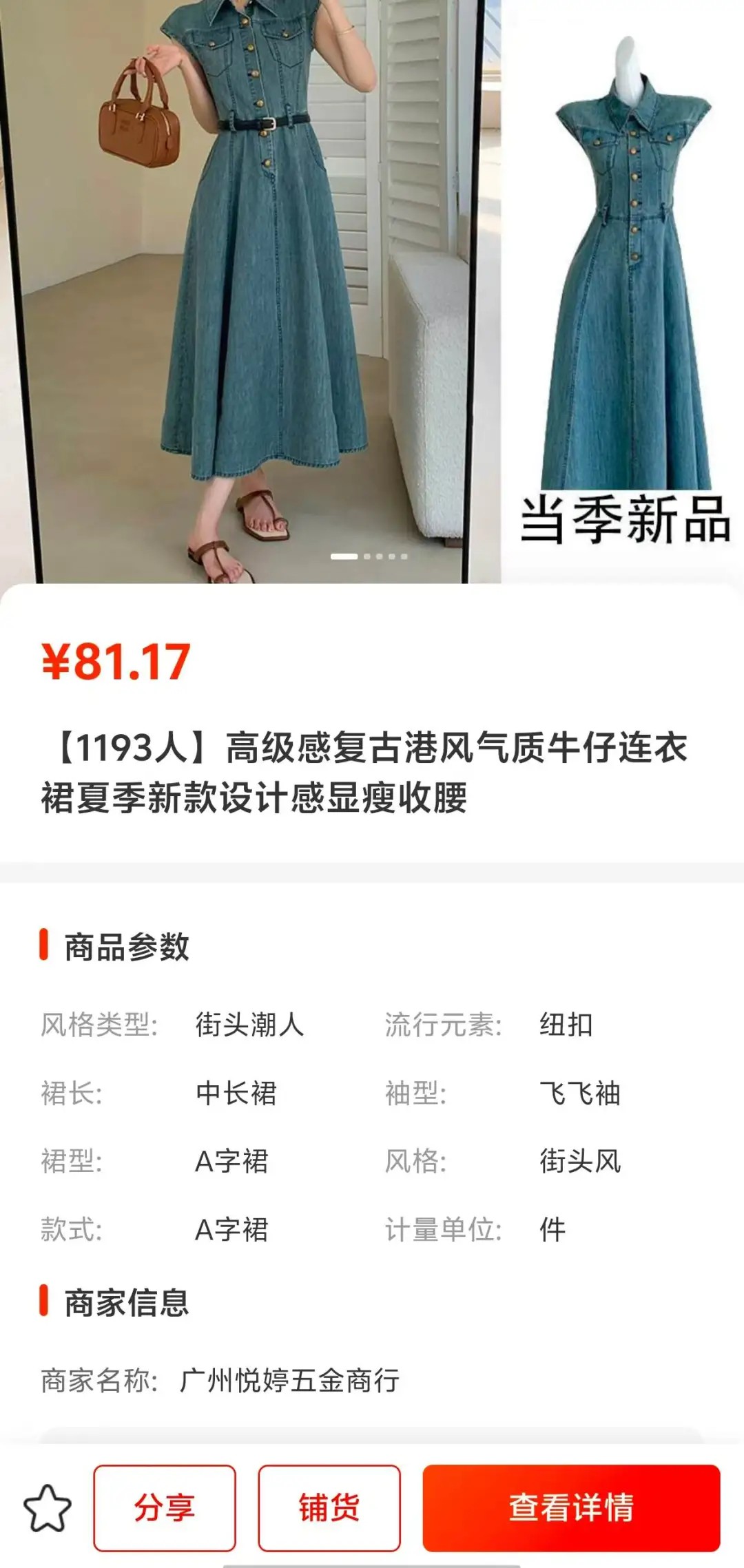Share this product via 分享 button
This screenshot has width=744, height=1568.
pyautogui.click(x=165, y=1507)
